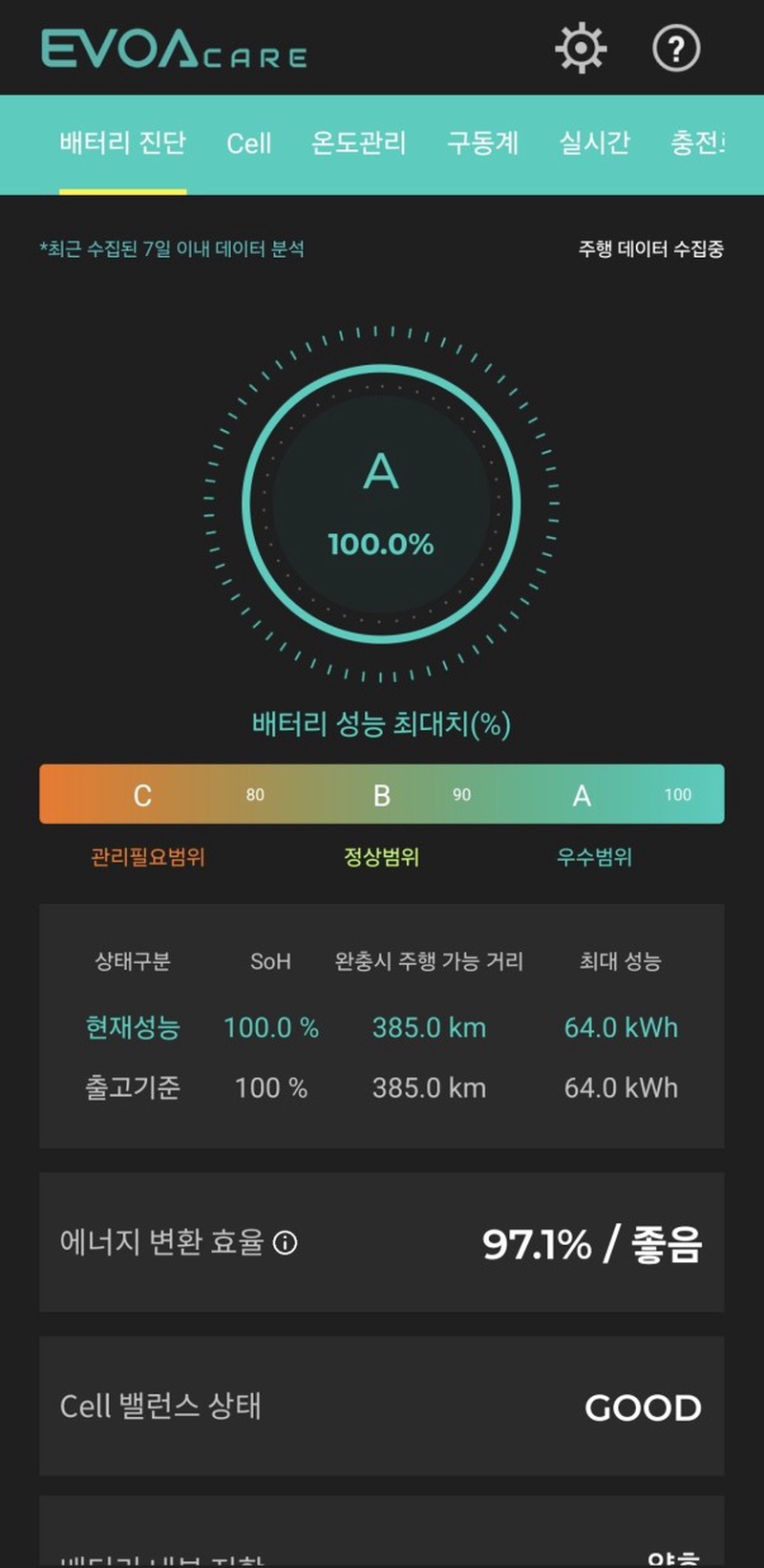This screenshot has width=764, height=1568.
Task: Go to the 실시간 tab
Action: pos(594,143)
